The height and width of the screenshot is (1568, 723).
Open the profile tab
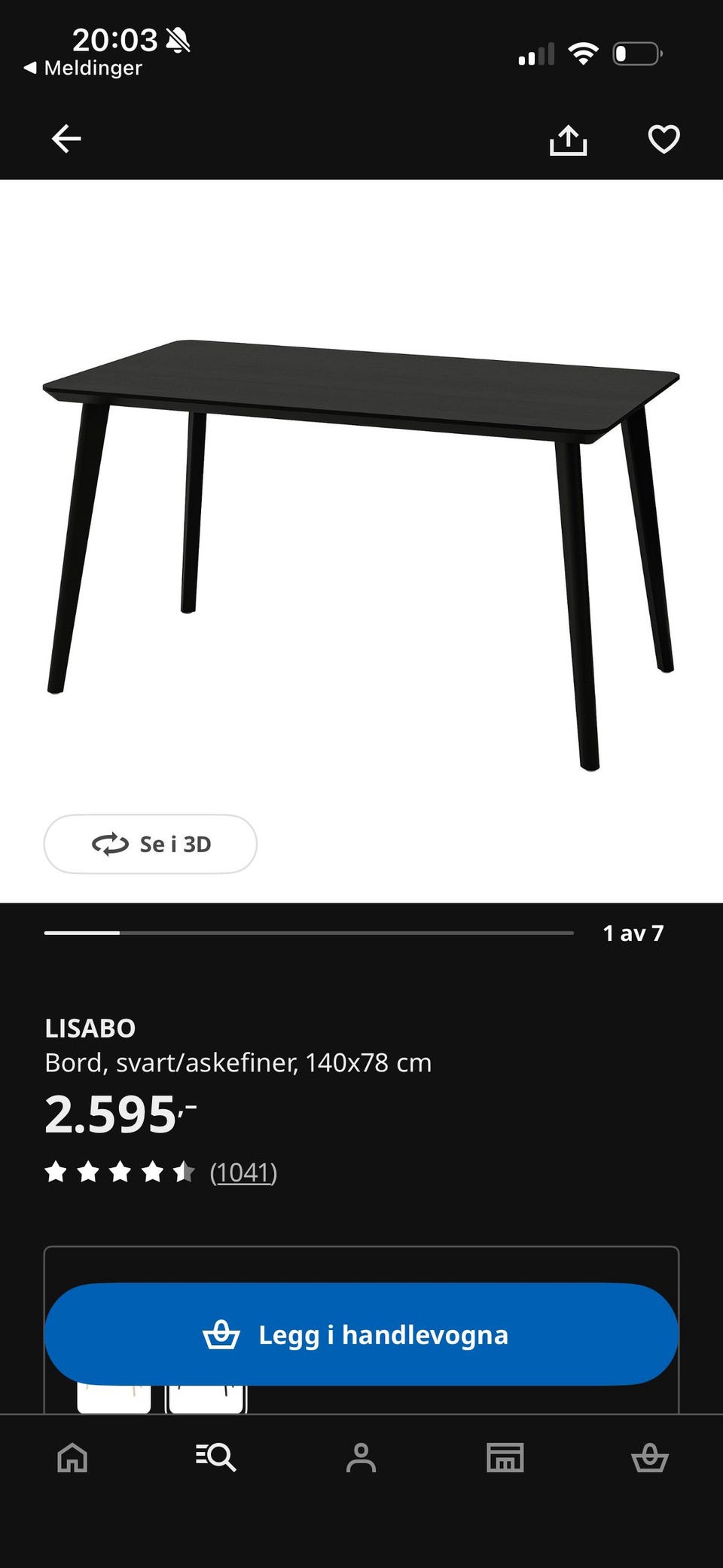[x=361, y=1457]
